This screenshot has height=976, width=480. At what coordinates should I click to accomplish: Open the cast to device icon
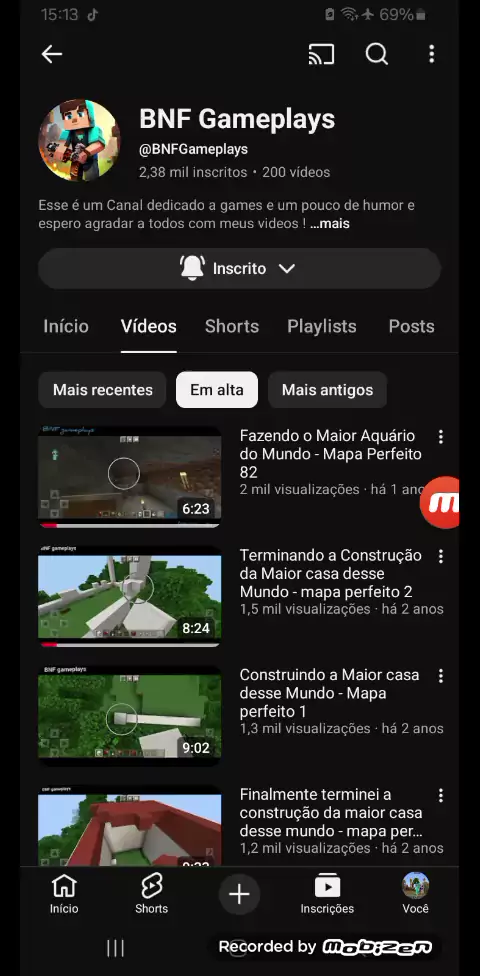point(321,54)
